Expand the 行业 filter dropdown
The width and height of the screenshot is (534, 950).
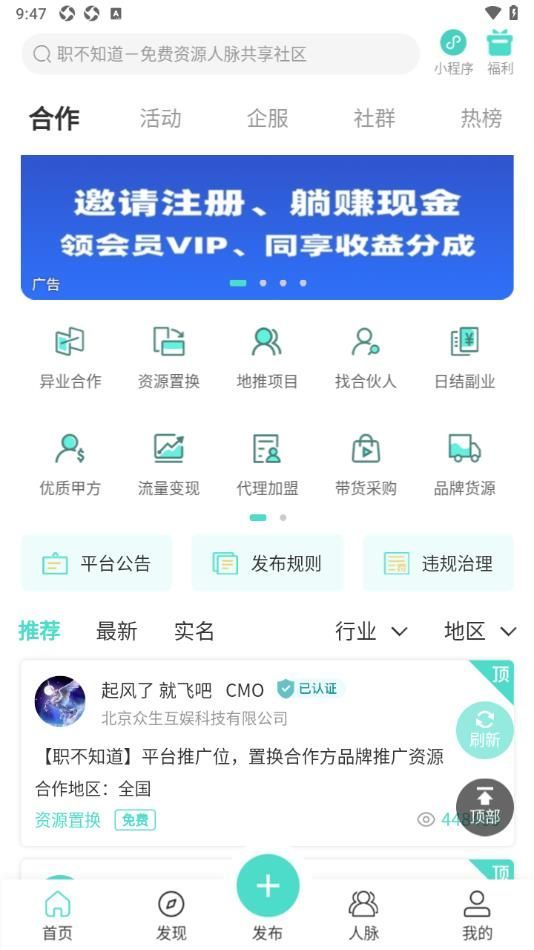pos(371,631)
